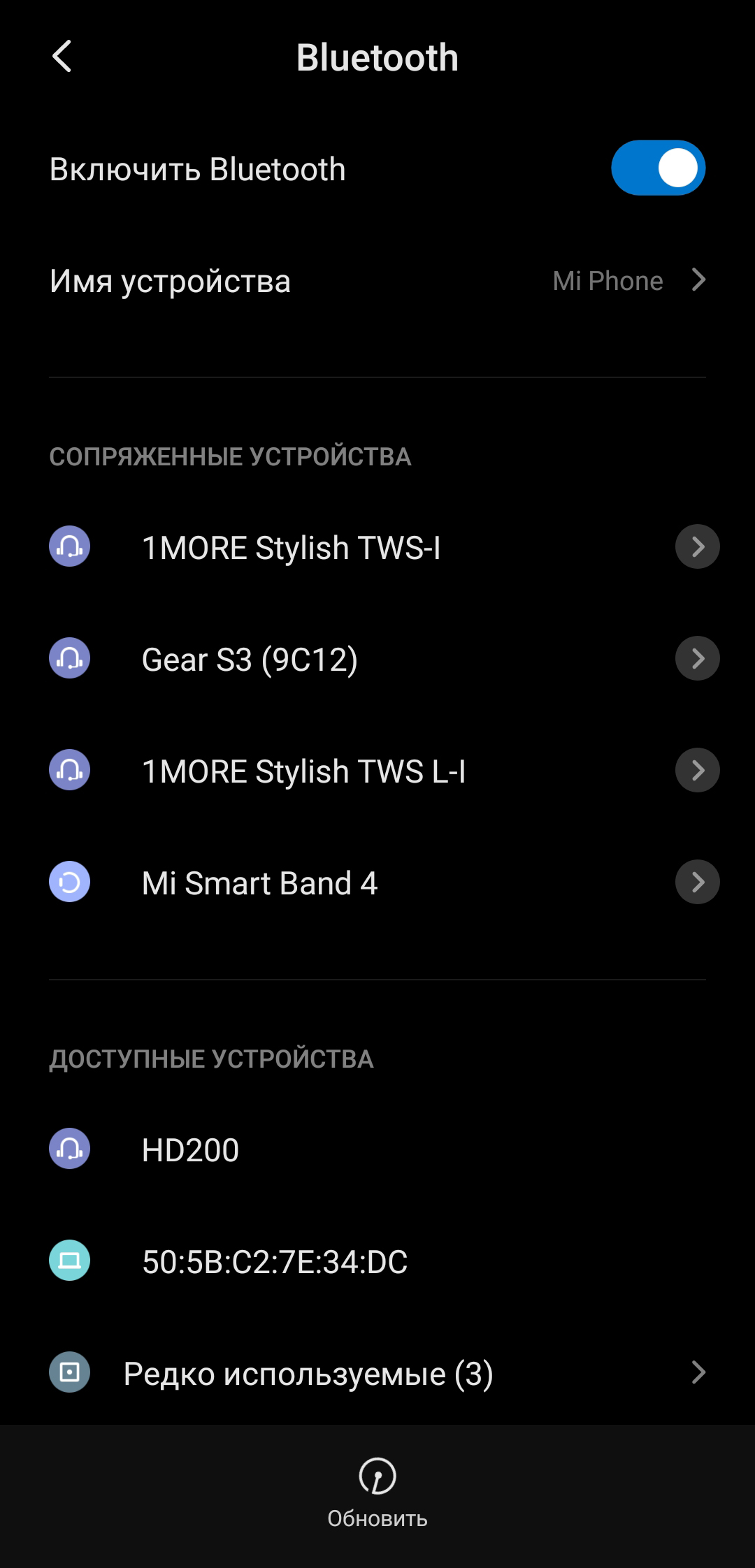Connect to Gear S3 (9C12)
The width and height of the screenshot is (755, 1568).
click(x=250, y=660)
